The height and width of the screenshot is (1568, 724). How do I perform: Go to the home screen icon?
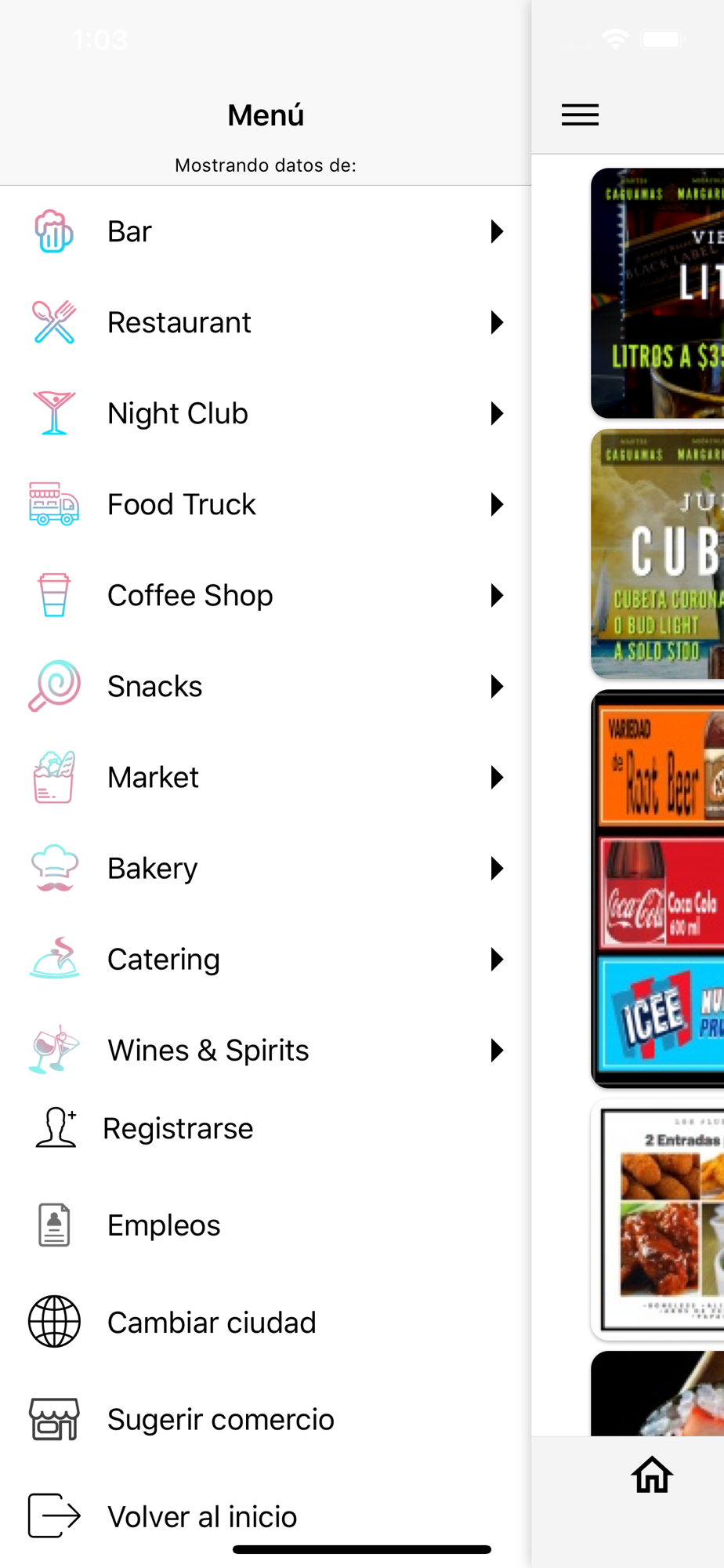[652, 1475]
